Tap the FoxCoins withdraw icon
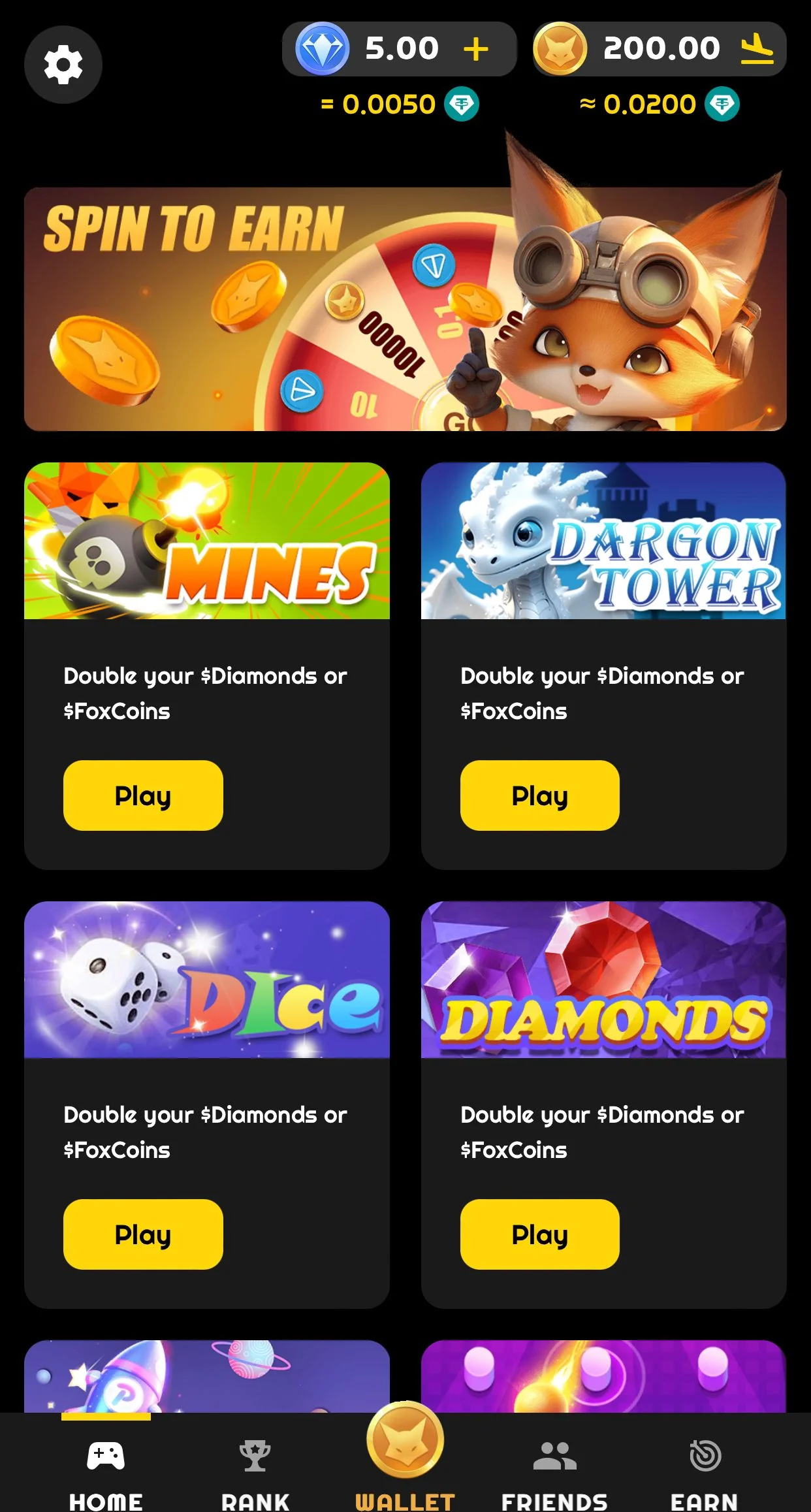The height and width of the screenshot is (1512, 811). click(x=757, y=50)
